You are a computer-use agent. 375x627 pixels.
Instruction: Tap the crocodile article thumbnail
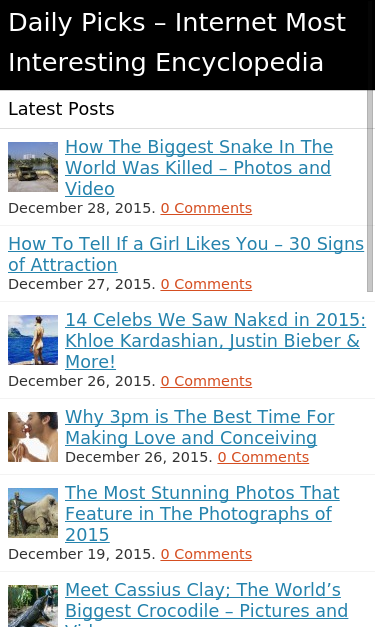(x=33, y=606)
